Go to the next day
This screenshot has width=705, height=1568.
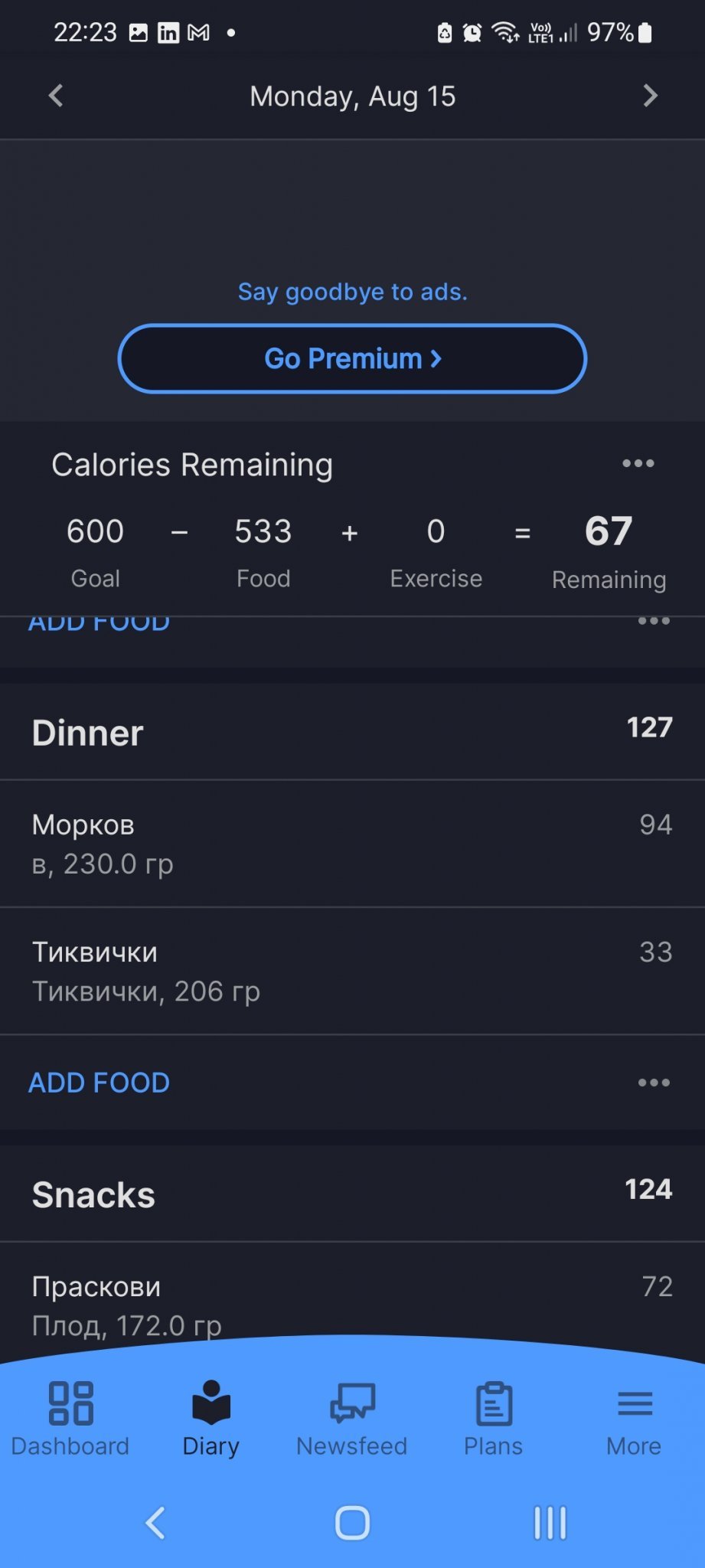point(650,96)
